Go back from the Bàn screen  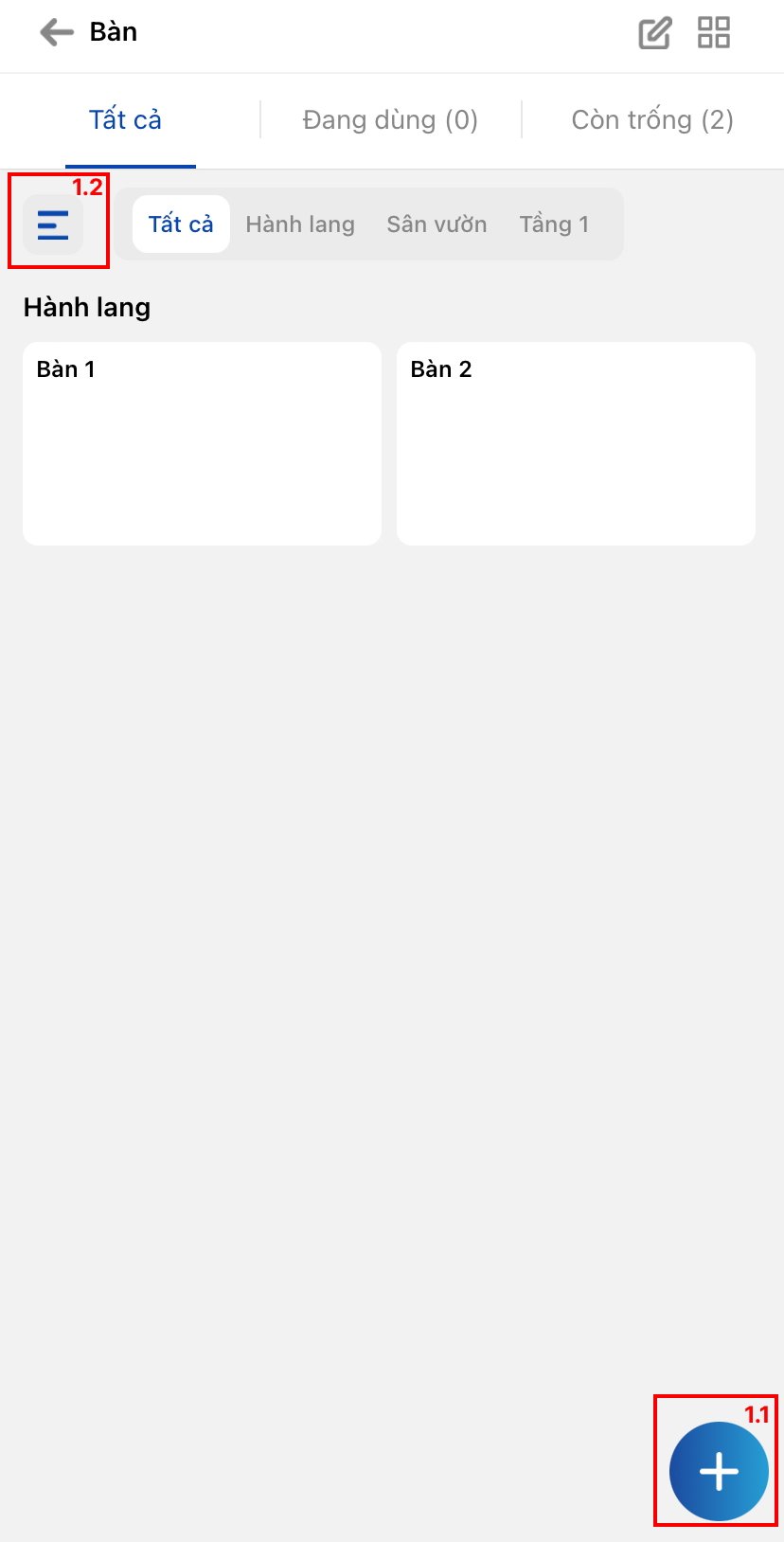coord(57,32)
